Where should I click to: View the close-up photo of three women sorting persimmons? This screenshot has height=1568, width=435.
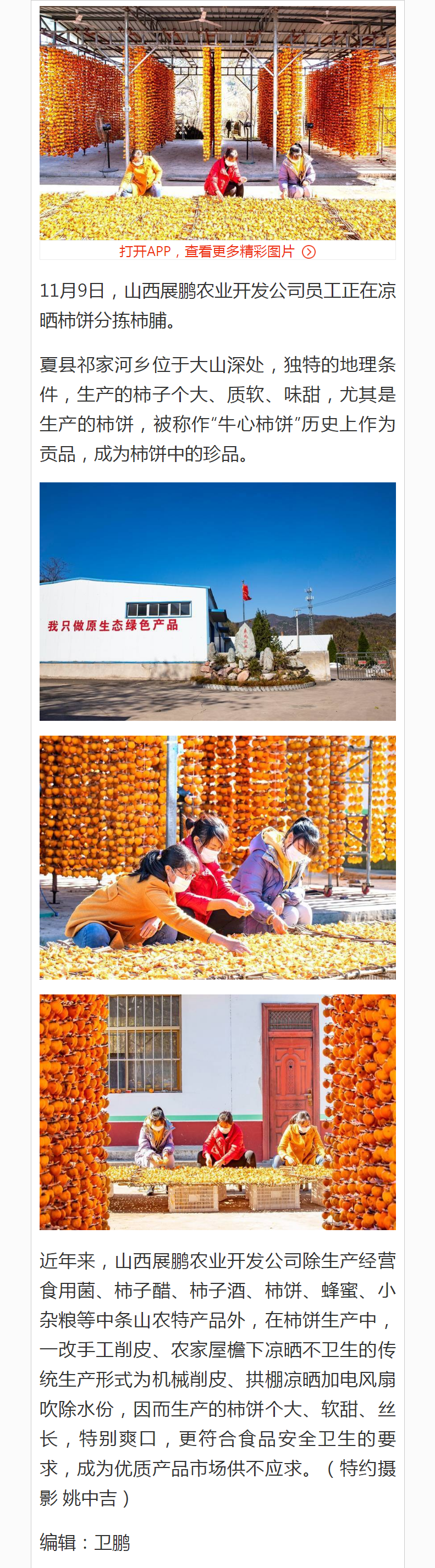pyautogui.click(x=217, y=857)
